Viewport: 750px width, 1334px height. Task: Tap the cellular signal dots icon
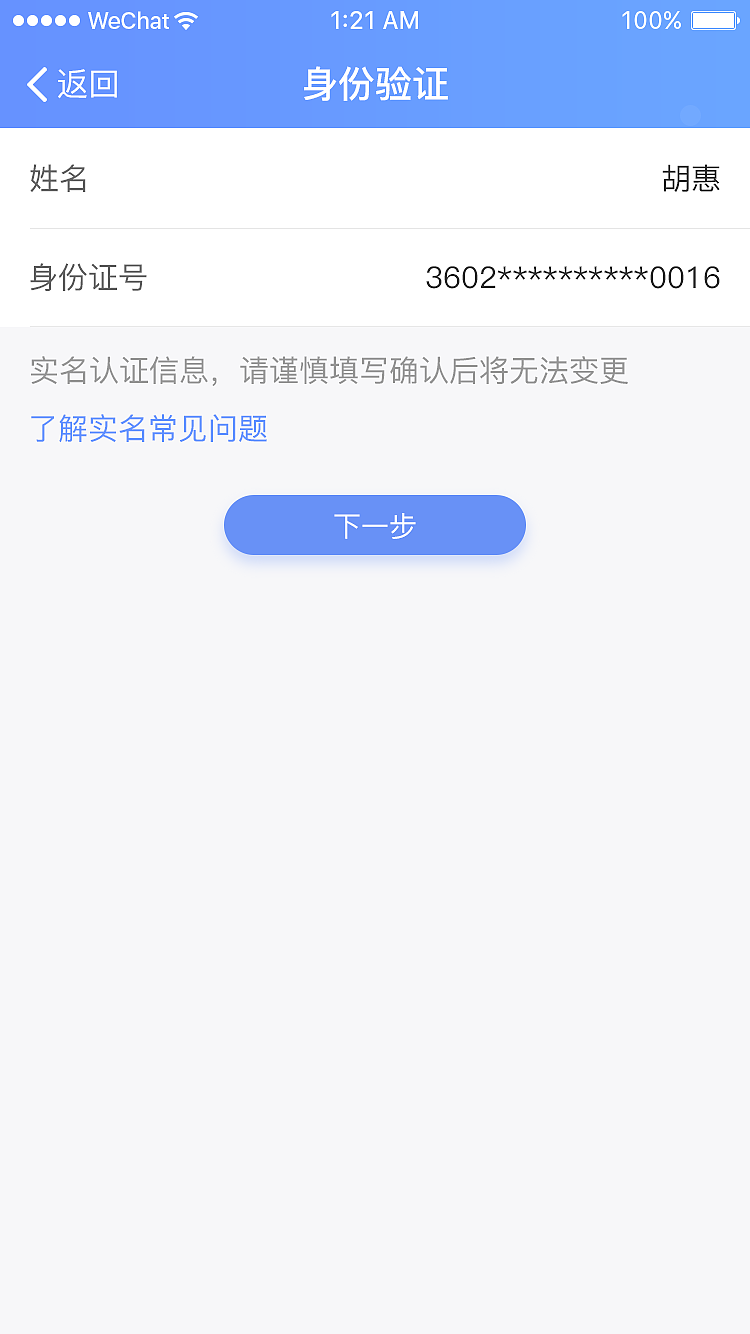pos(46,19)
